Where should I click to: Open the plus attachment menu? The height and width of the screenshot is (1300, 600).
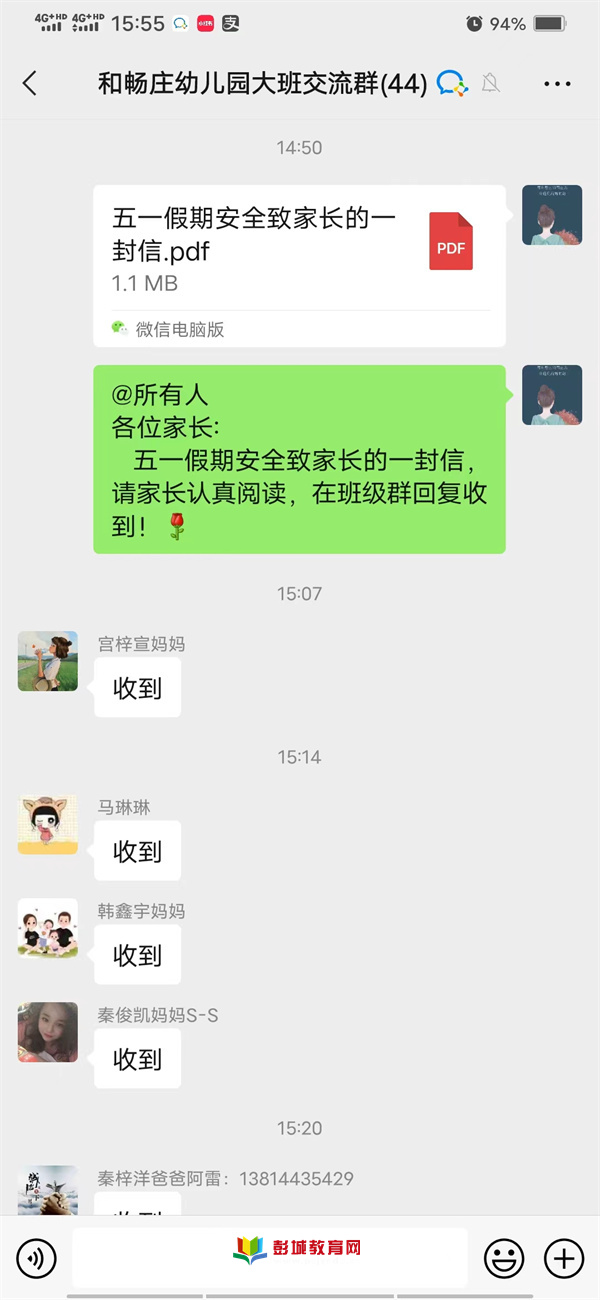point(563,1257)
